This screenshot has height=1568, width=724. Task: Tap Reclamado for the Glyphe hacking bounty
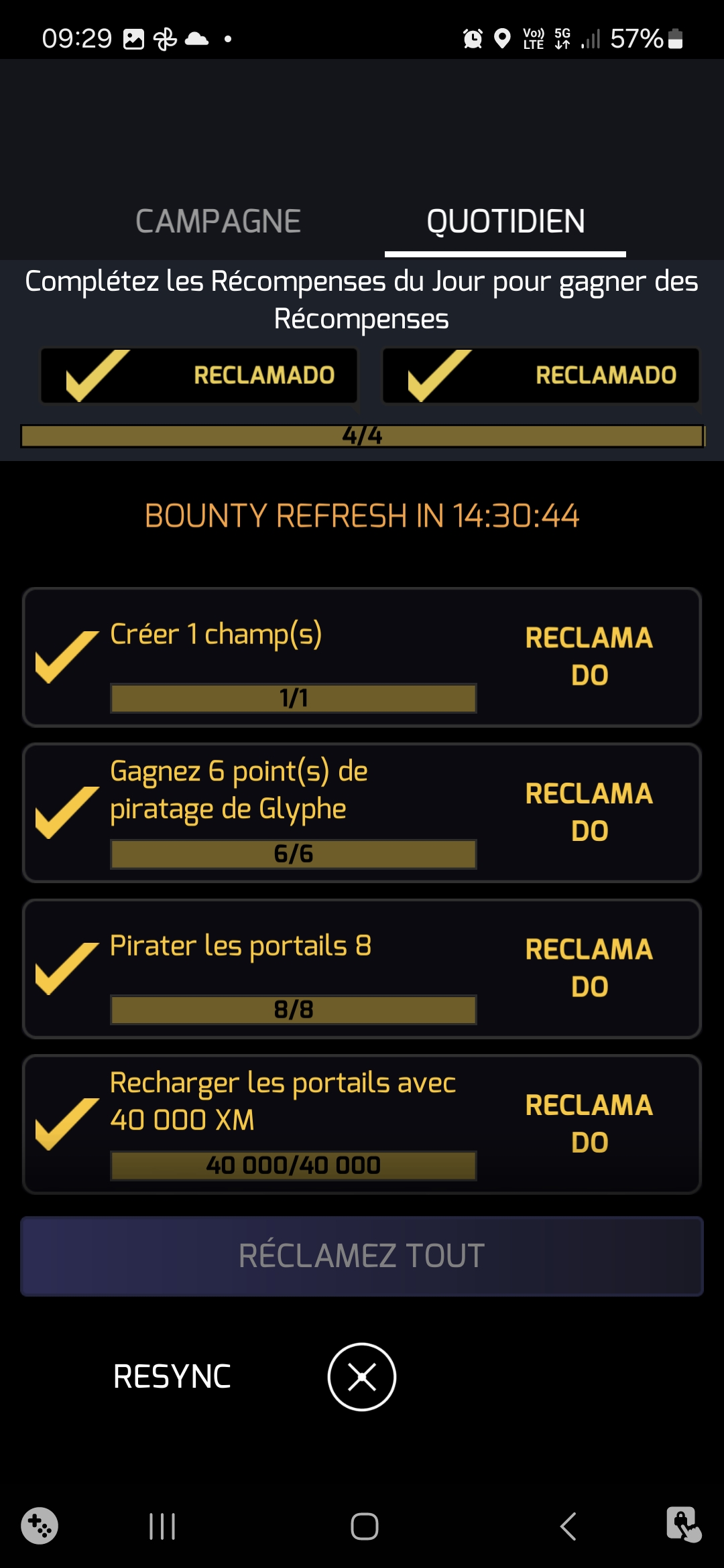click(589, 812)
